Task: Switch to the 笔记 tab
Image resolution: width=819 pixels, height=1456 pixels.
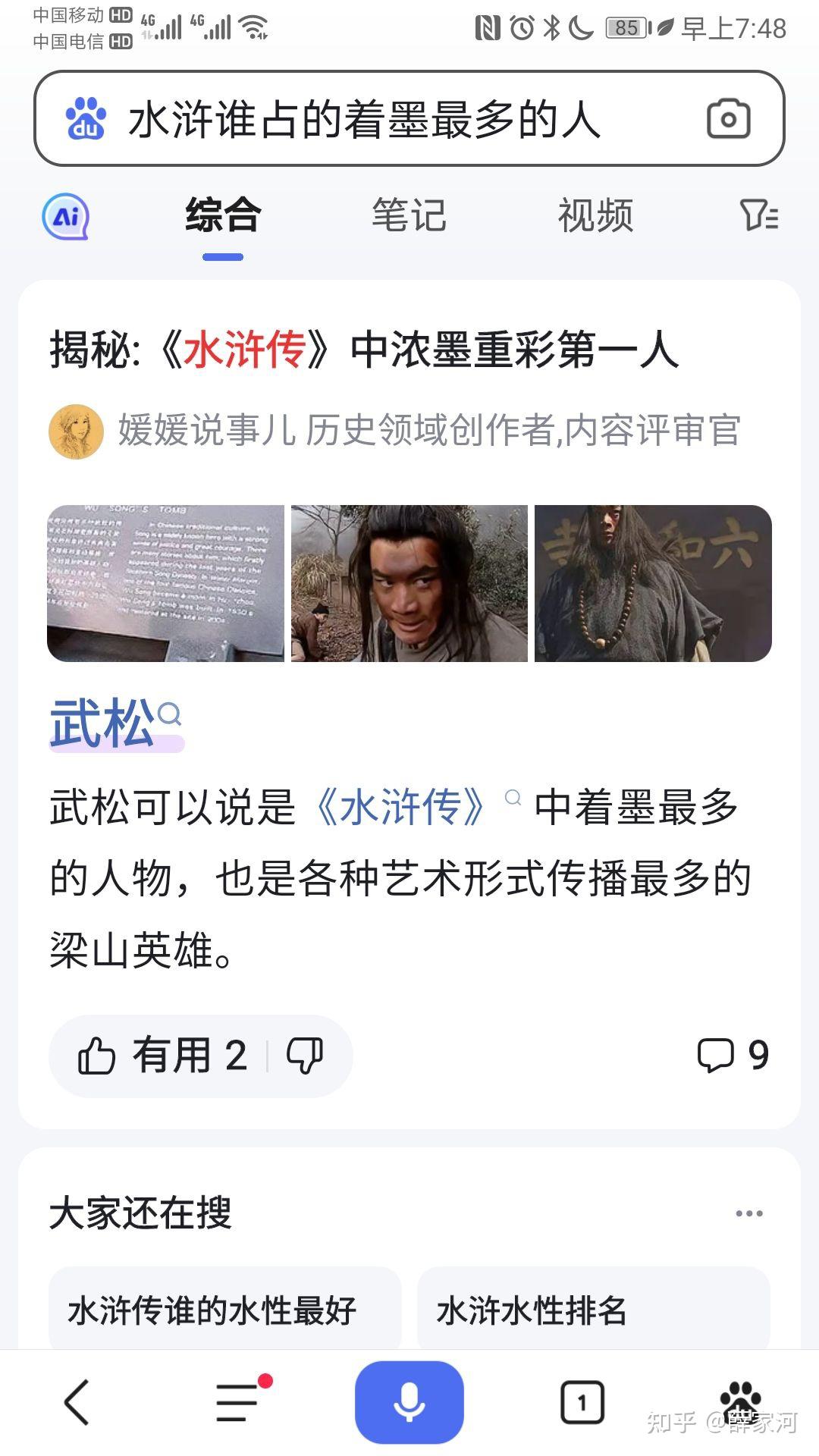Action: coord(409,215)
